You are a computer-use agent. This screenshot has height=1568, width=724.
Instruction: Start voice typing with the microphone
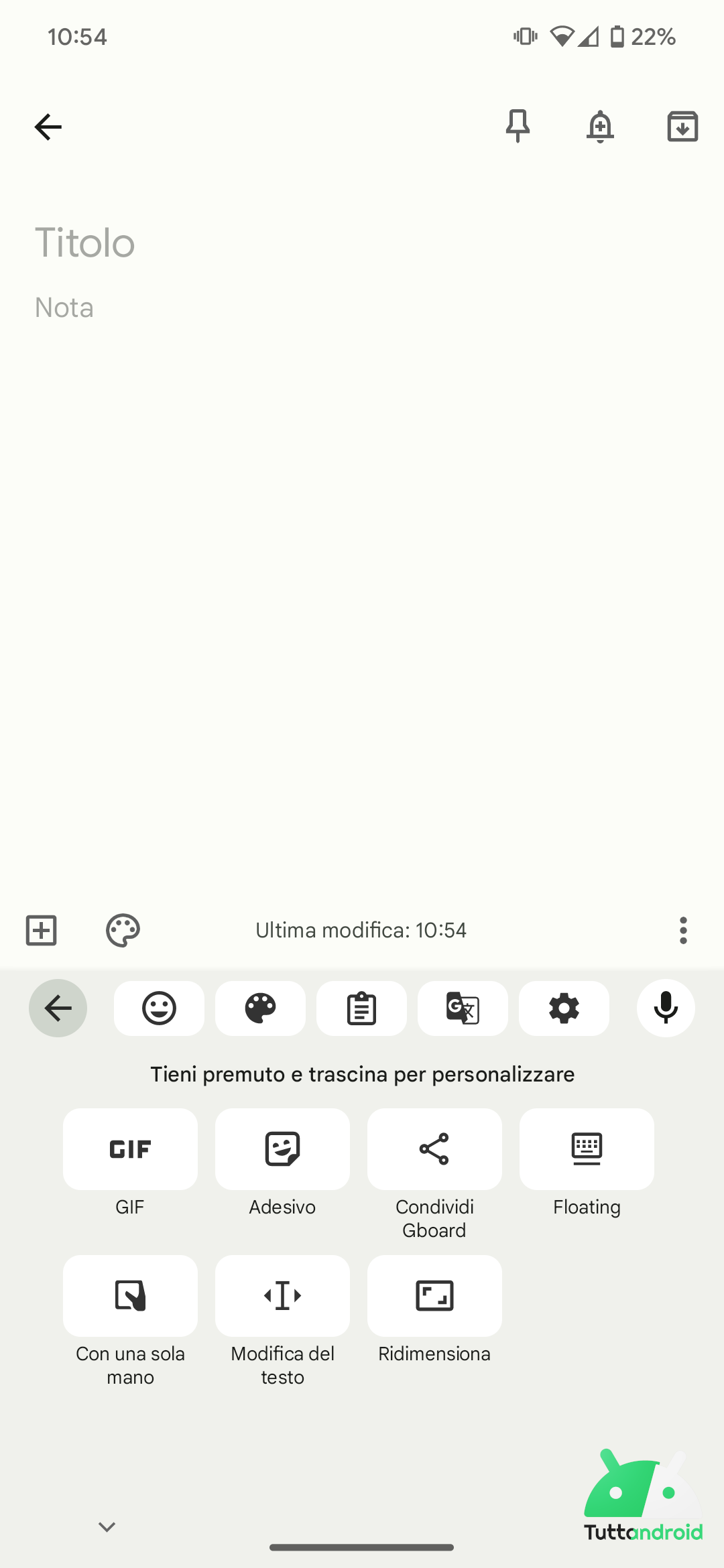pyautogui.click(x=666, y=1008)
